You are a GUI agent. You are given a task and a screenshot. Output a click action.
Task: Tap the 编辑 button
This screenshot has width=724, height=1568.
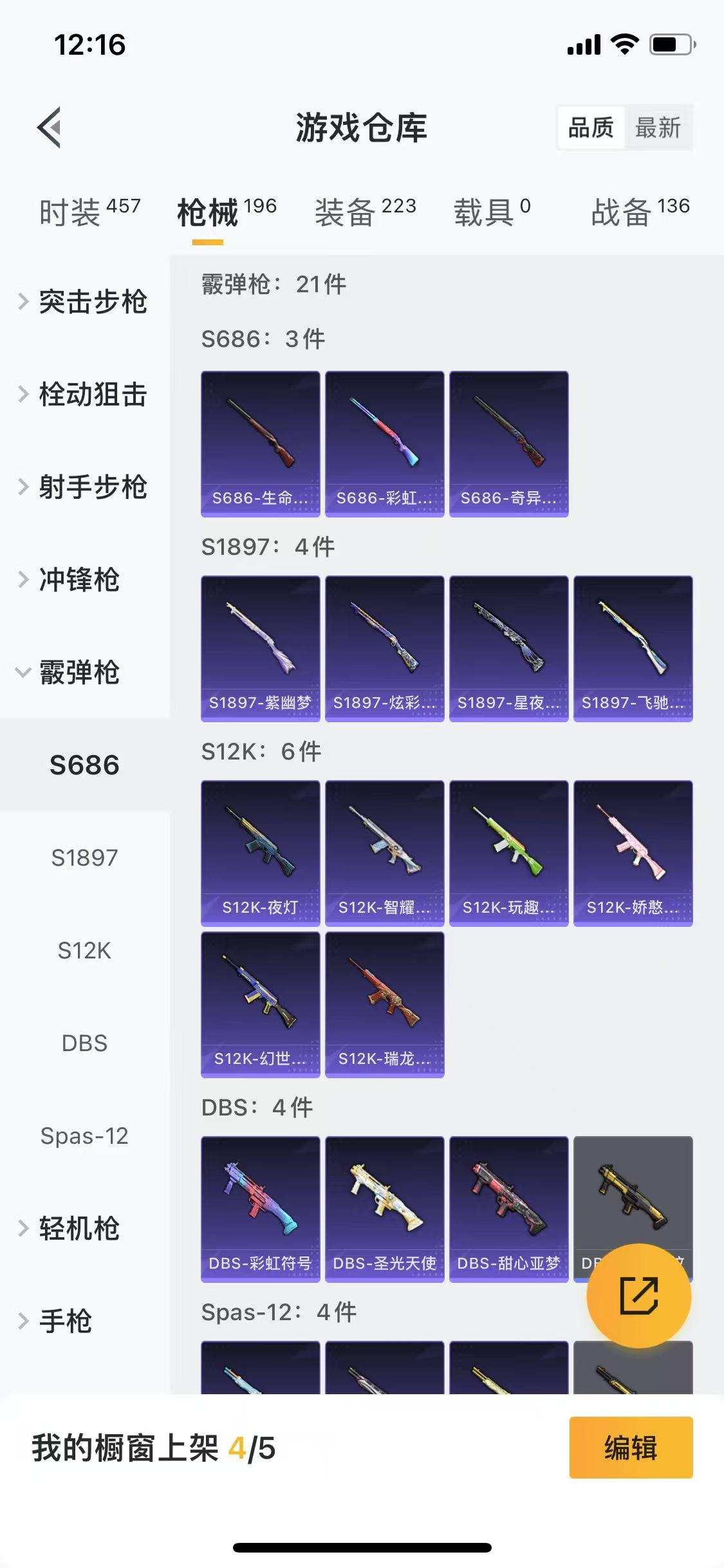click(631, 1448)
